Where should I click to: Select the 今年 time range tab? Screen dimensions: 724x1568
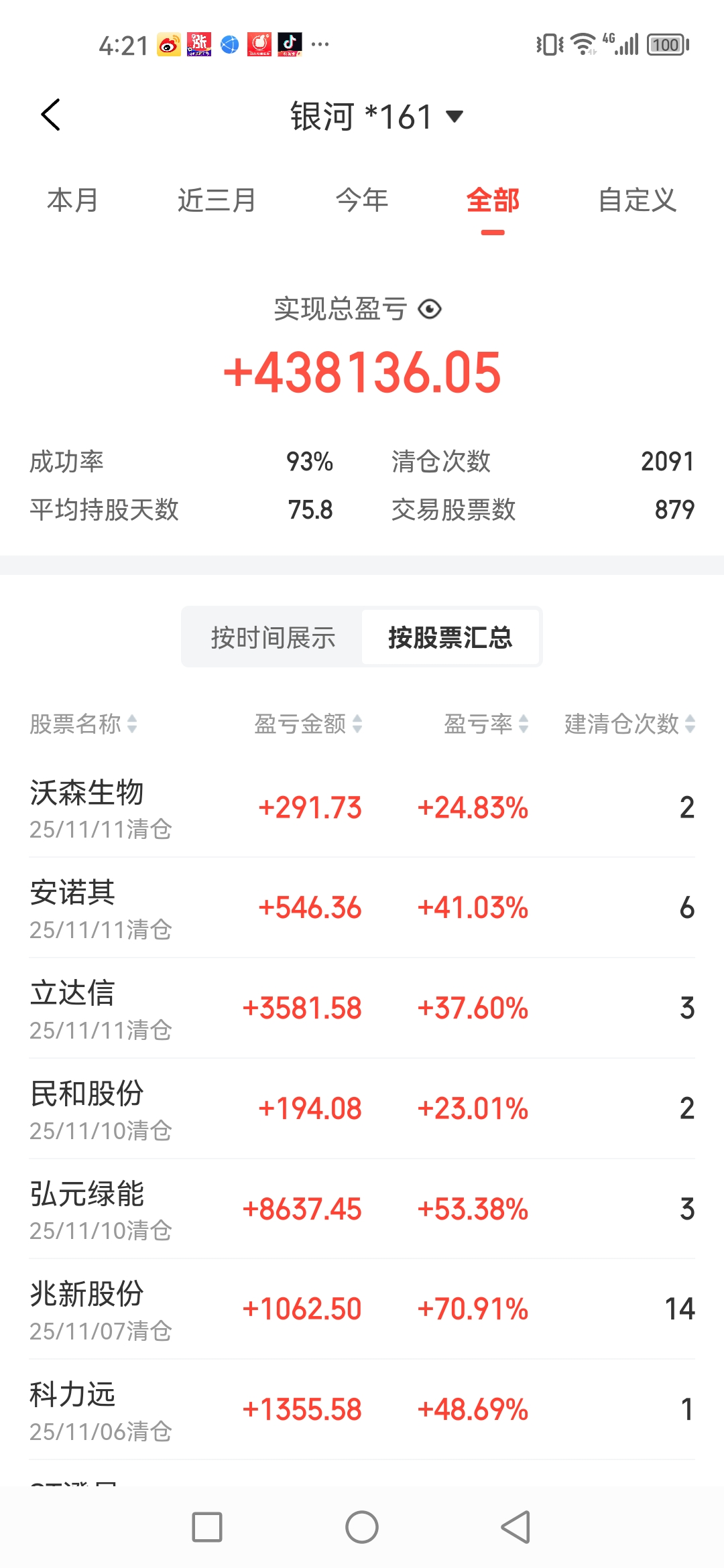[x=362, y=200]
